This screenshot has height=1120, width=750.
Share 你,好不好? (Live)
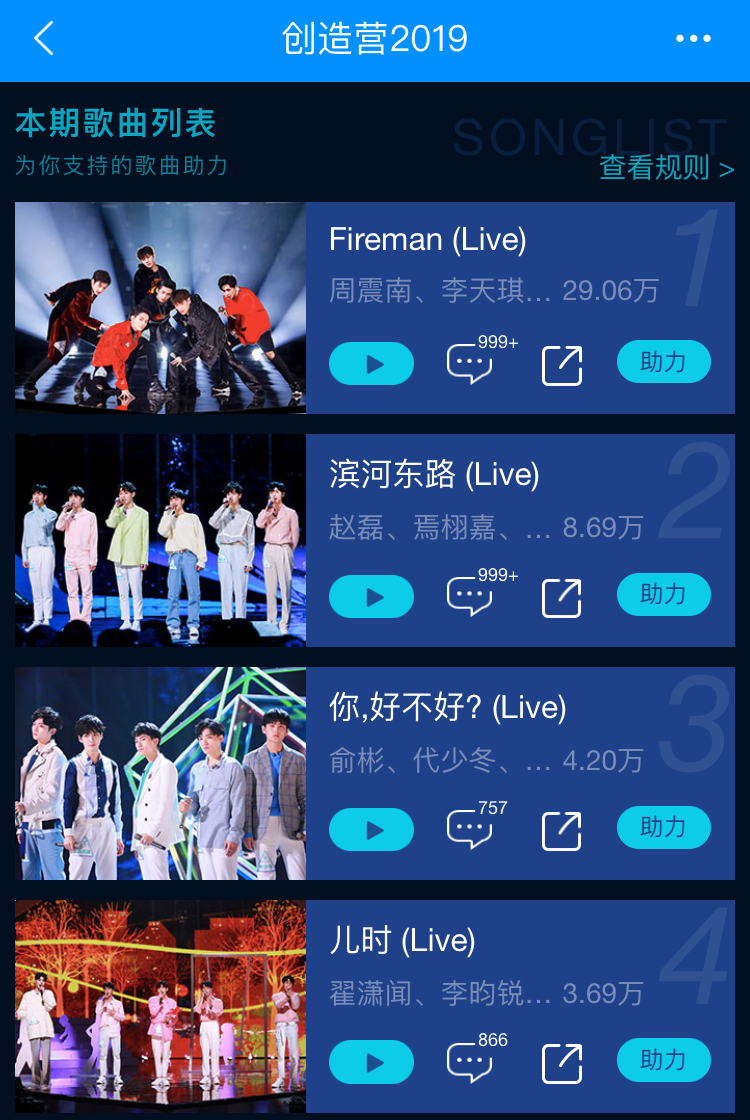pyautogui.click(x=562, y=831)
